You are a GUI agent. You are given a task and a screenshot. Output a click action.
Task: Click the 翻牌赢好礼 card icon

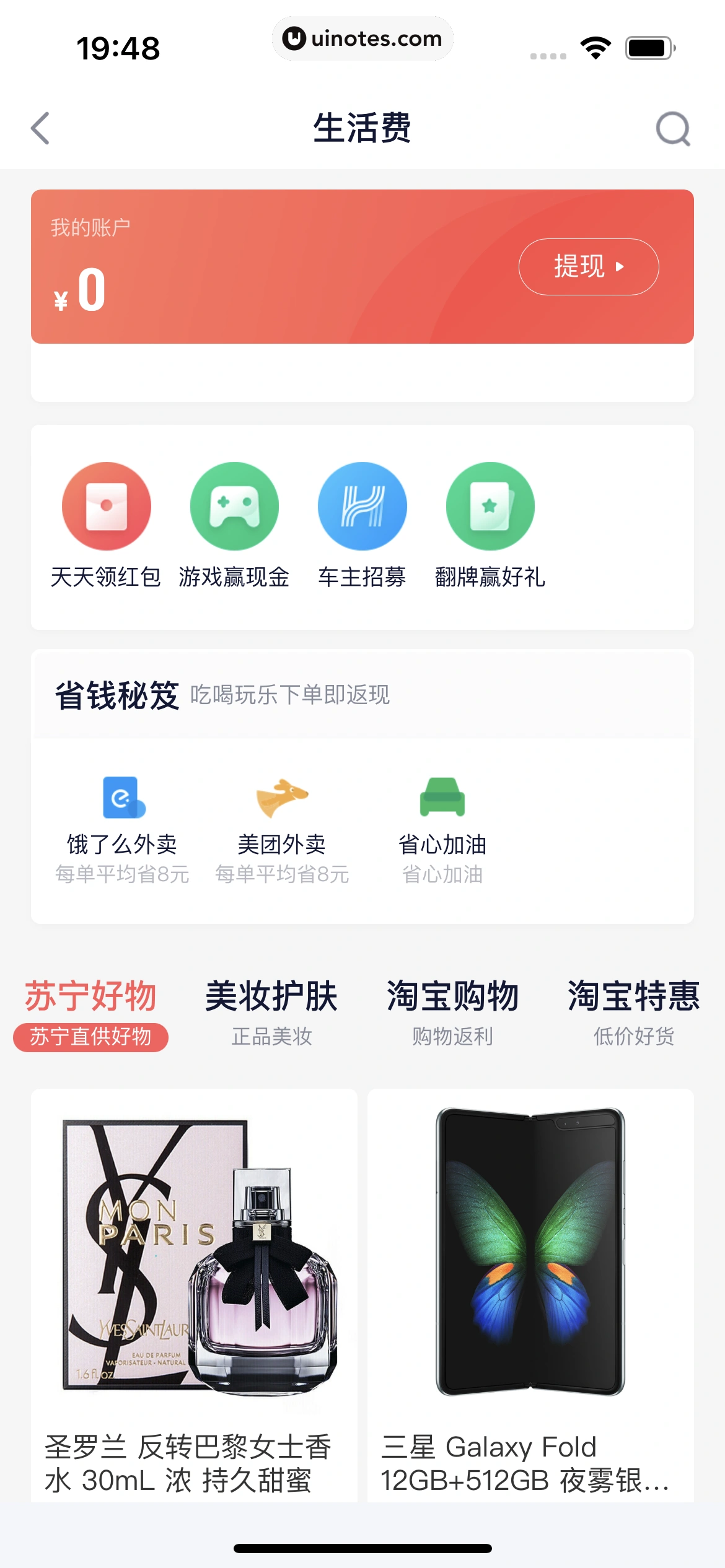(490, 505)
